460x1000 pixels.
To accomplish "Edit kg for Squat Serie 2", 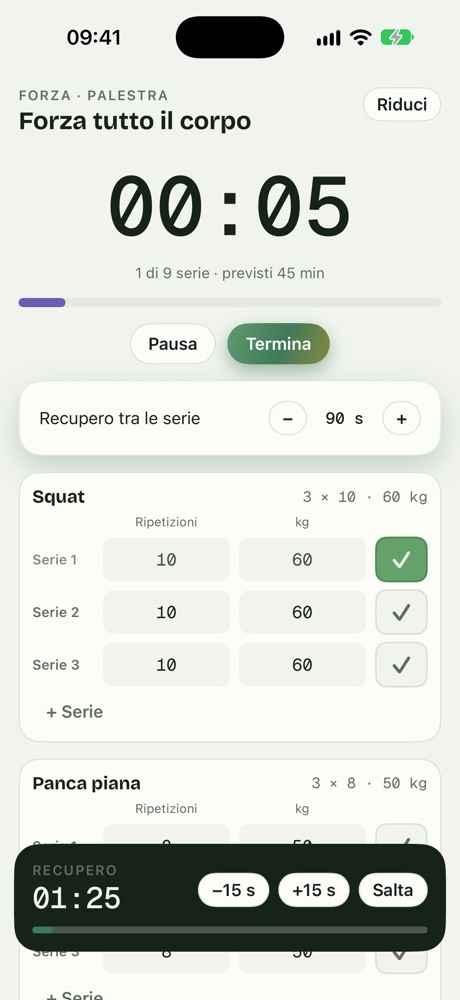I will (x=302, y=612).
